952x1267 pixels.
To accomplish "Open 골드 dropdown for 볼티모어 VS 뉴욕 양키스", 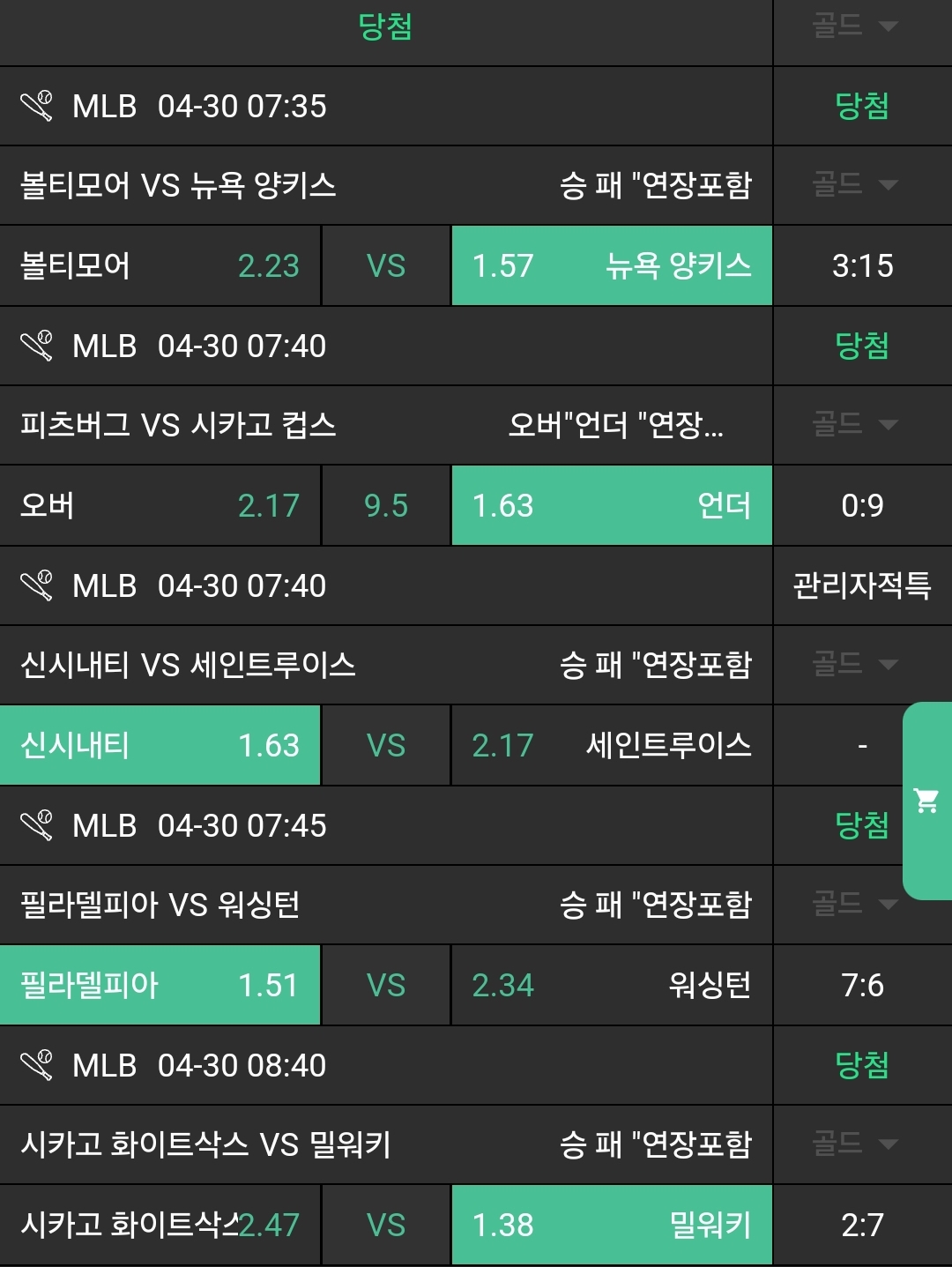I will click(x=854, y=185).
